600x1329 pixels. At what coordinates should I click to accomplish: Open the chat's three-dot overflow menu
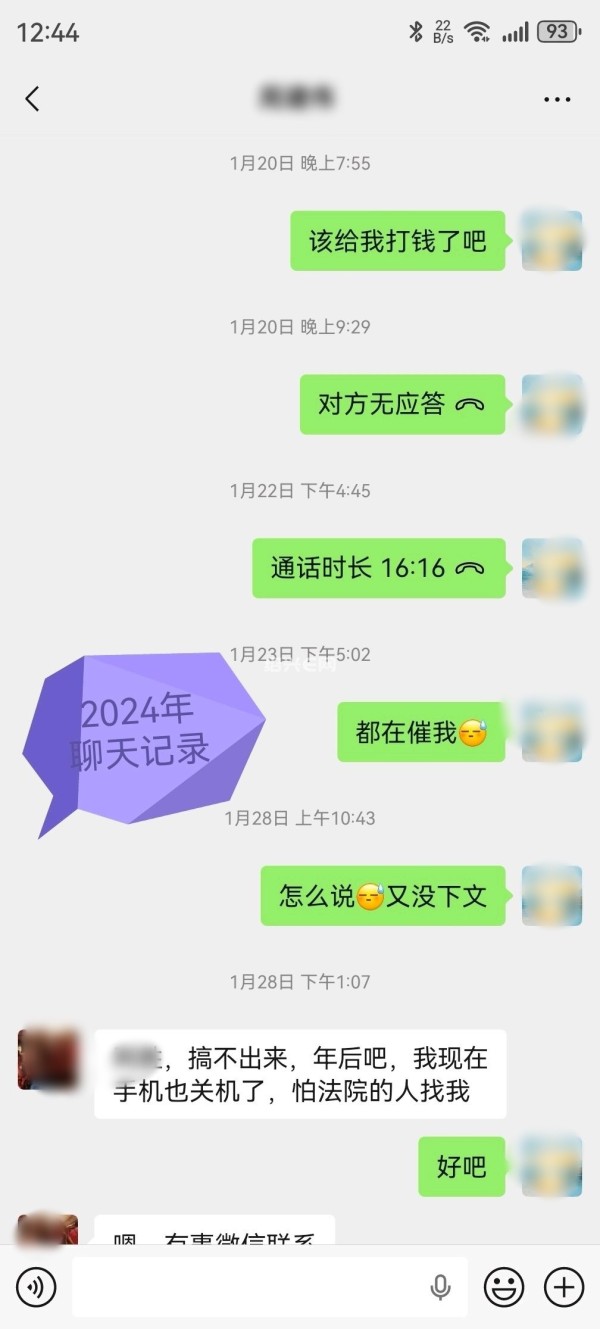(x=557, y=99)
